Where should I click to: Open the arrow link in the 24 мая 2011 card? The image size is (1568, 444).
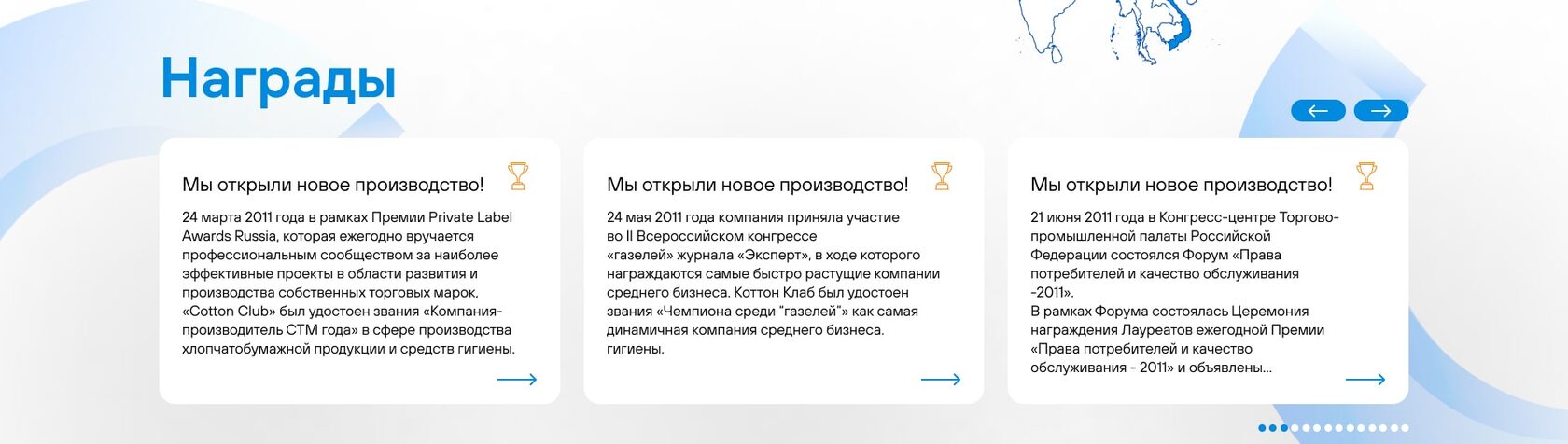[x=940, y=380]
